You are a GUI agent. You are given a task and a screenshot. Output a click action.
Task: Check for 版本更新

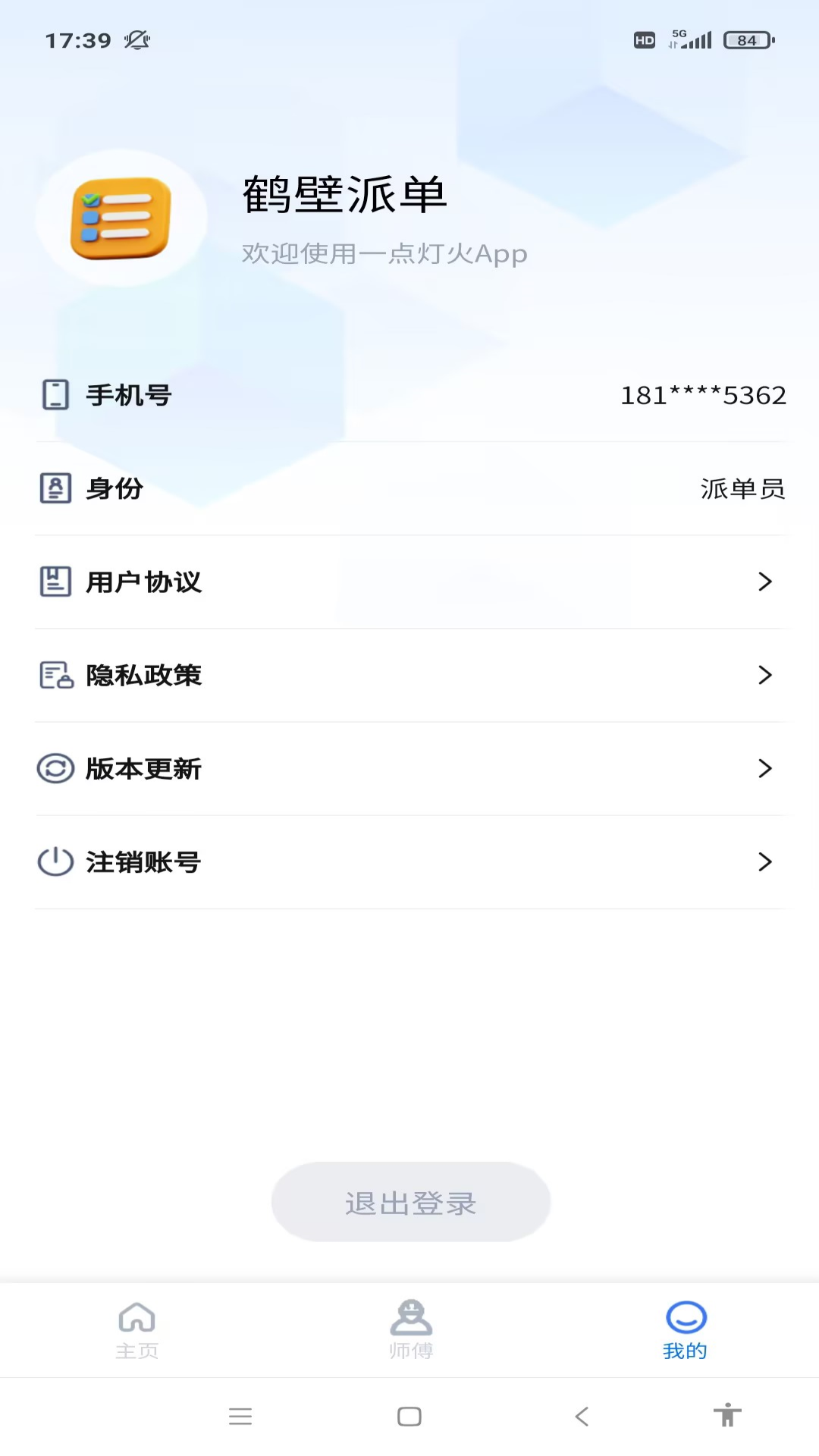(409, 769)
